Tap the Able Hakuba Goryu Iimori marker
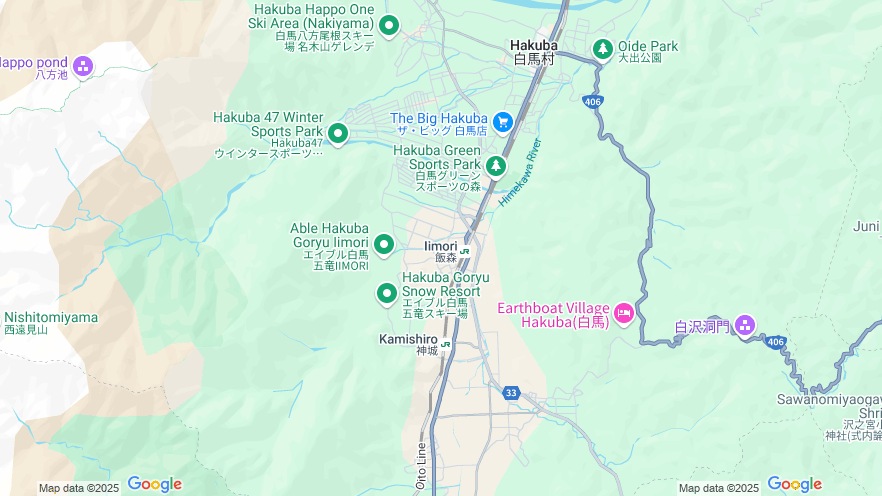The width and height of the screenshot is (882, 496). click(384, 243)
